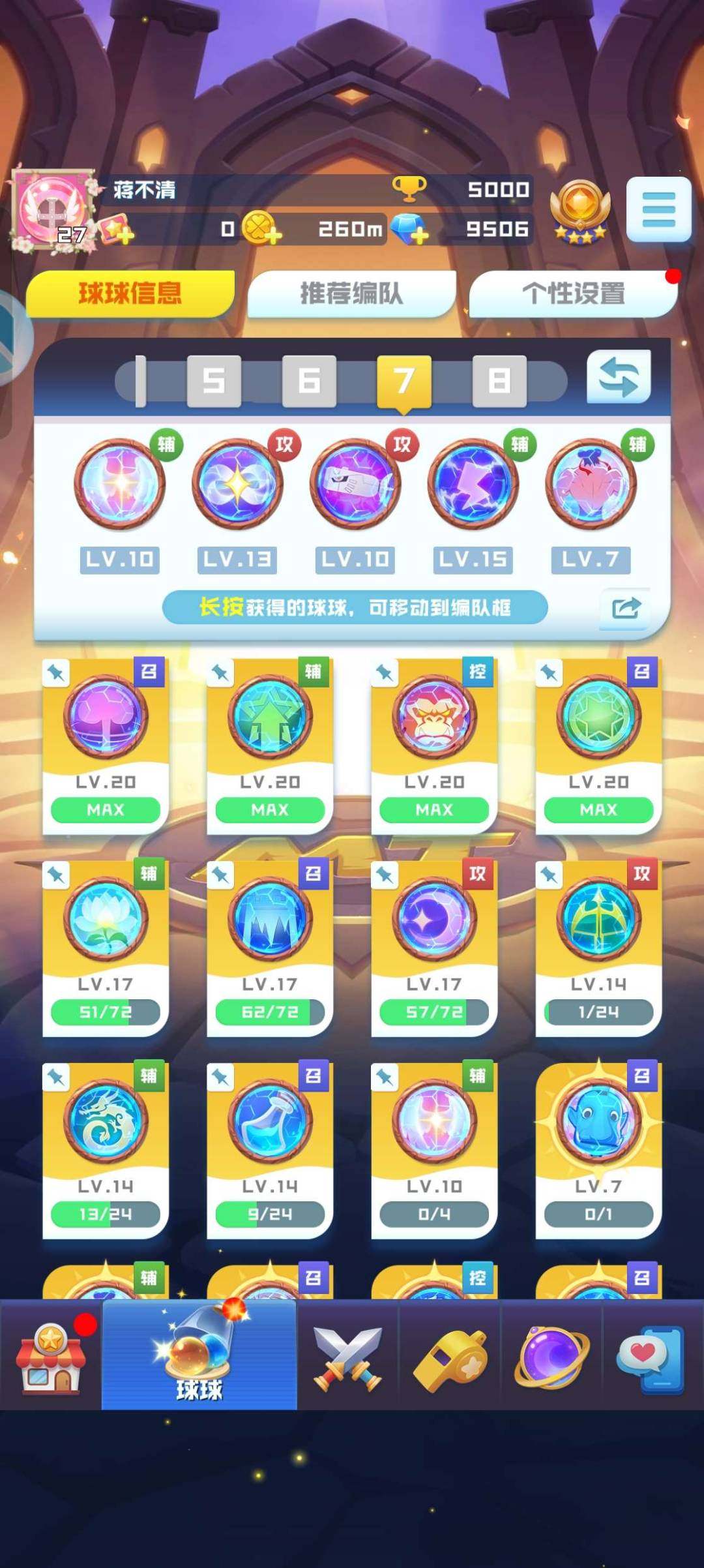Open the gold medal rank badge
This screenshot has width=704, height=1568.
point(579,211)
